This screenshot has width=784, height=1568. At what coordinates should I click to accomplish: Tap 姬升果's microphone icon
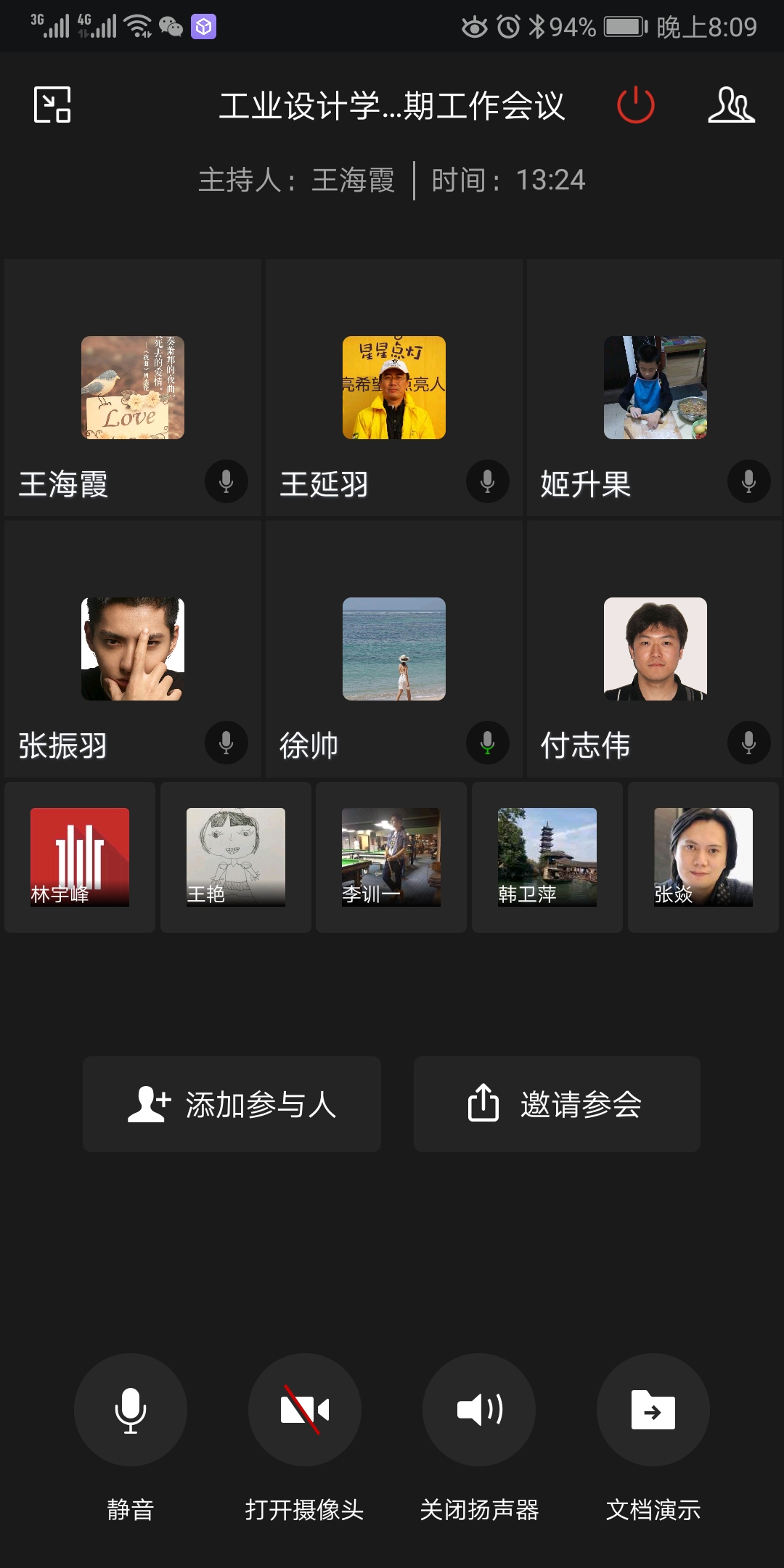coord(749,481)
